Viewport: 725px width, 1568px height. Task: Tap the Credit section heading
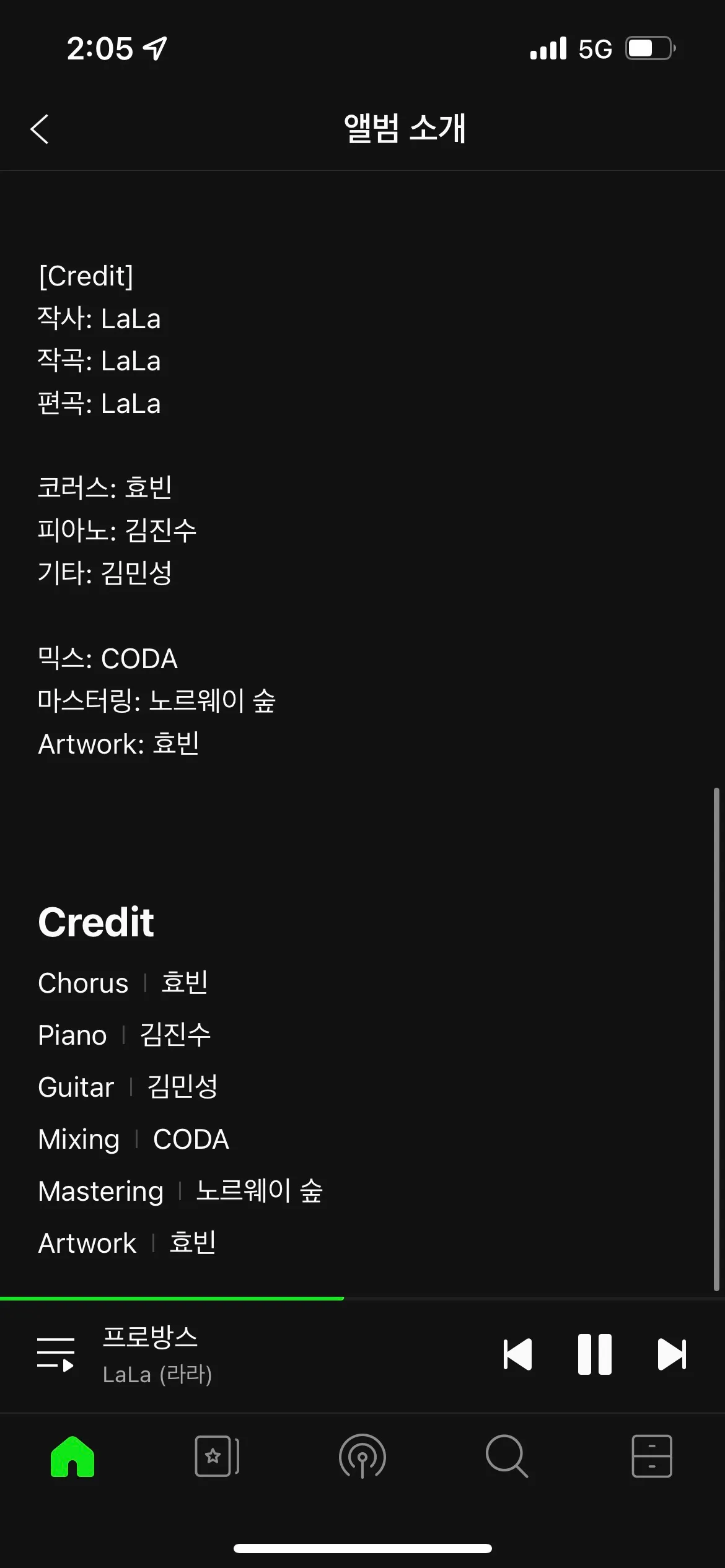tap(95, 921)
